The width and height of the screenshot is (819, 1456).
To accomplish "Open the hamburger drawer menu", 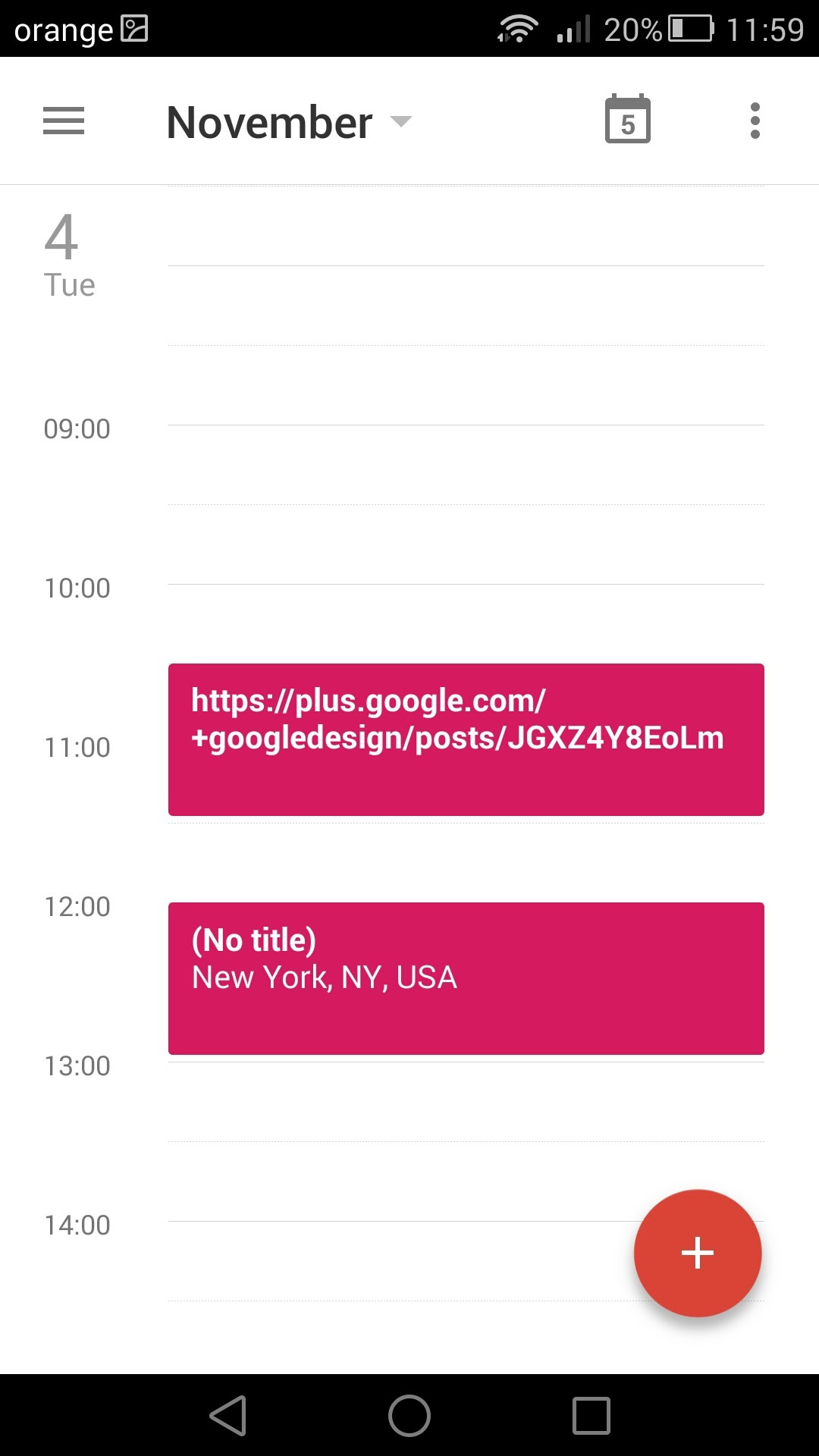I will coord(64,121).
